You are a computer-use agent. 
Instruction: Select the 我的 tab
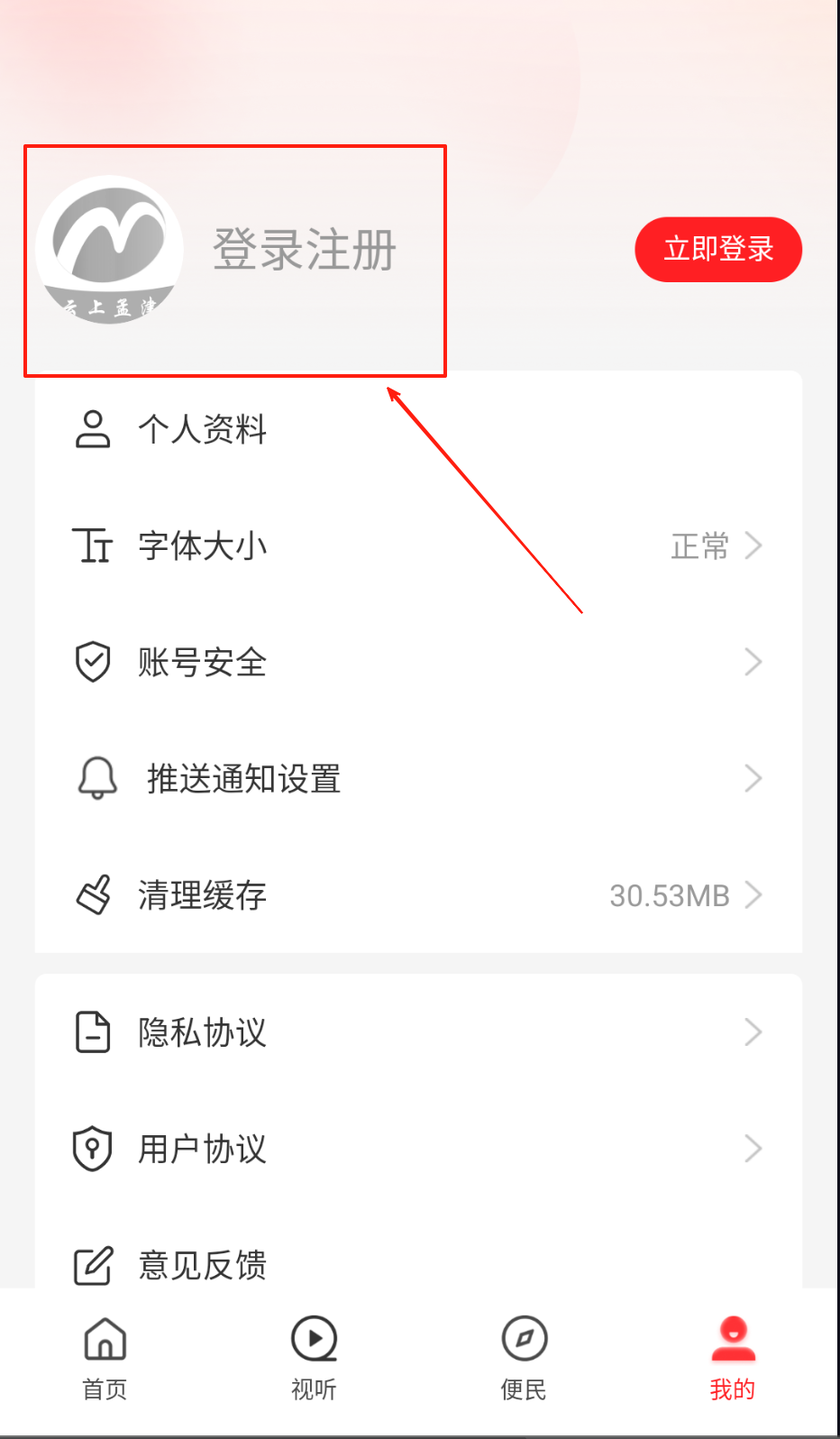[732, 1359]
